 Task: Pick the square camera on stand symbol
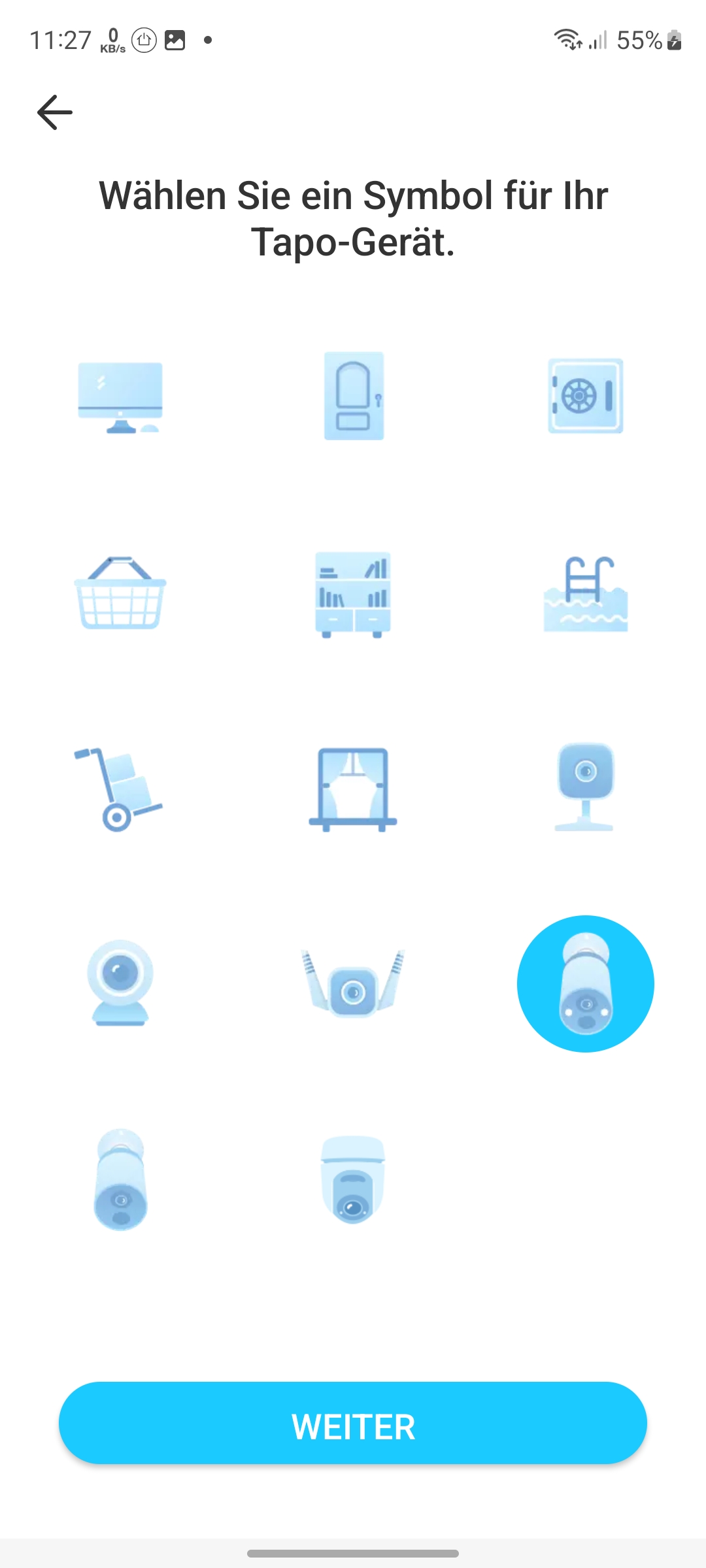[585, 787]
